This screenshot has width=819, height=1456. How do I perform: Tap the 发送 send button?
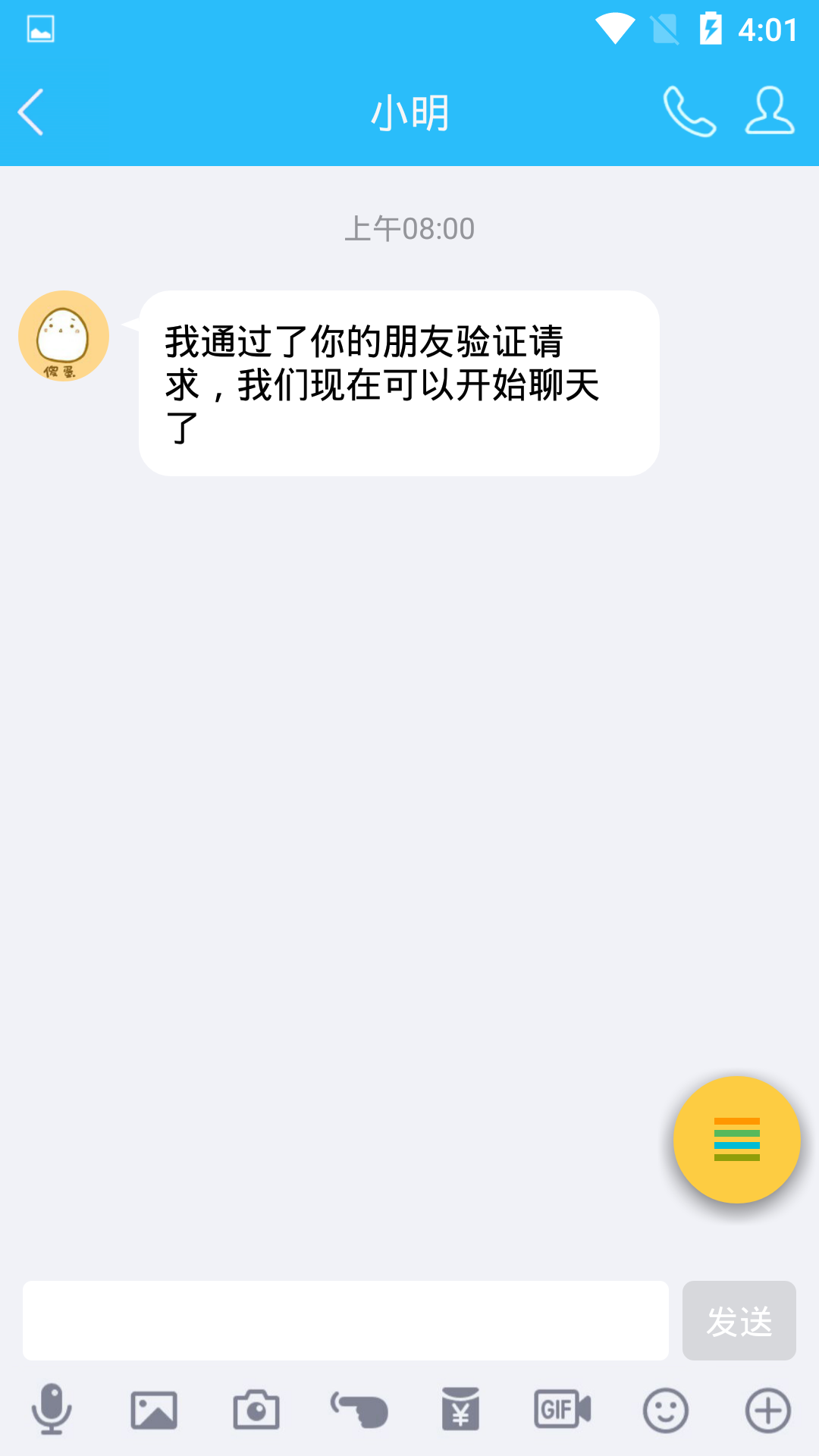point(739,1320)
